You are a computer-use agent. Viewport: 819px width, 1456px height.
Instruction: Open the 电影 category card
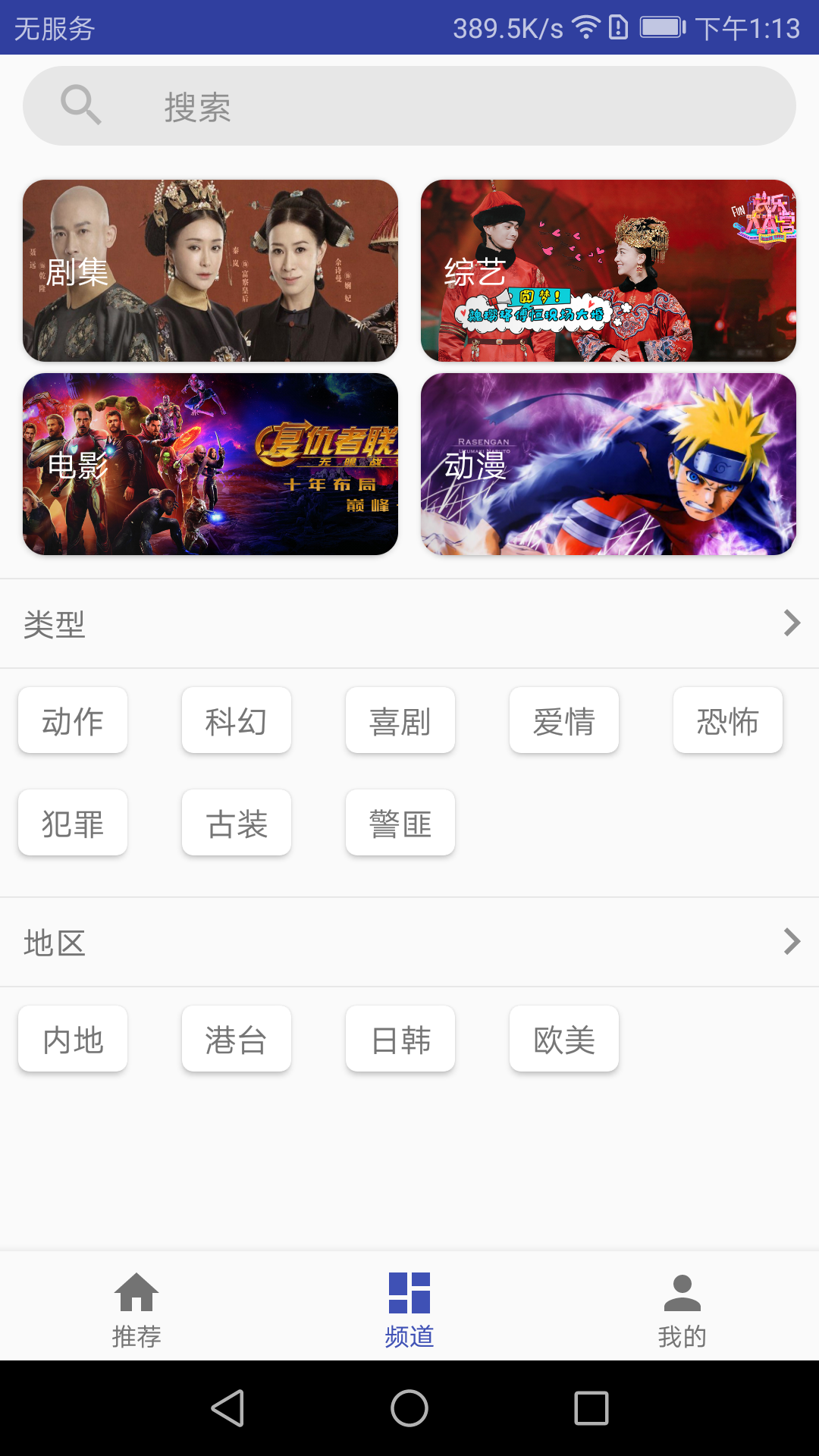point(210,464)
